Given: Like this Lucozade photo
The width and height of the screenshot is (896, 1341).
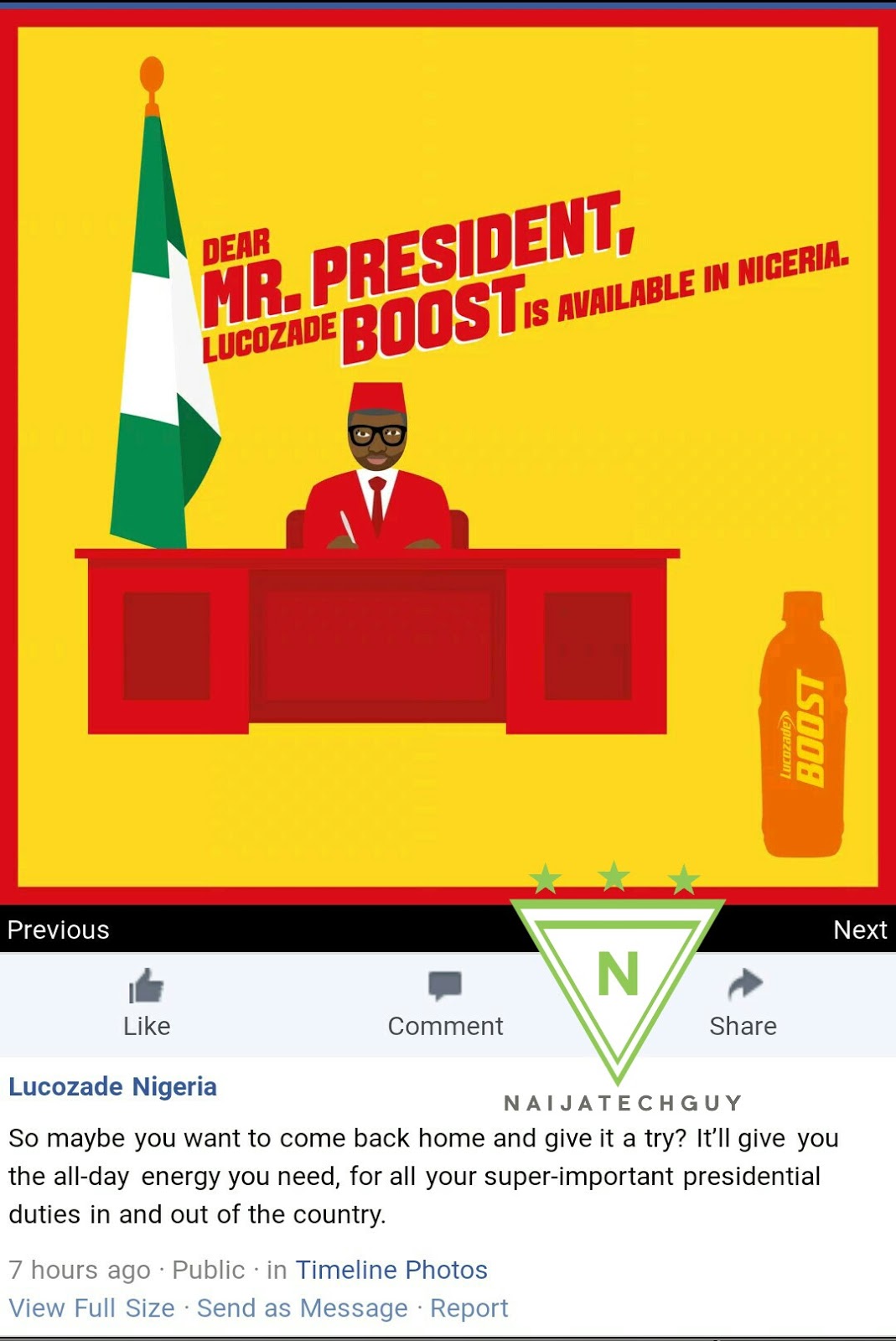Looking at the screenshot, I should 147,1003.
